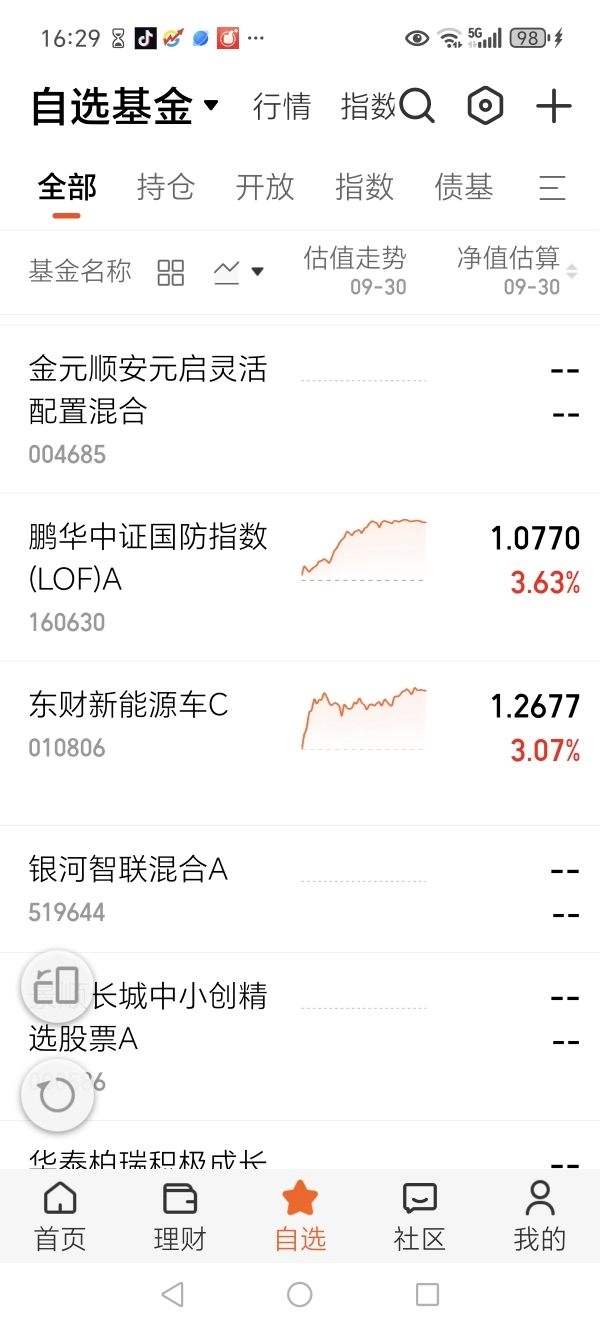
Task: Open the 社区 tab
Action: 419,1216
